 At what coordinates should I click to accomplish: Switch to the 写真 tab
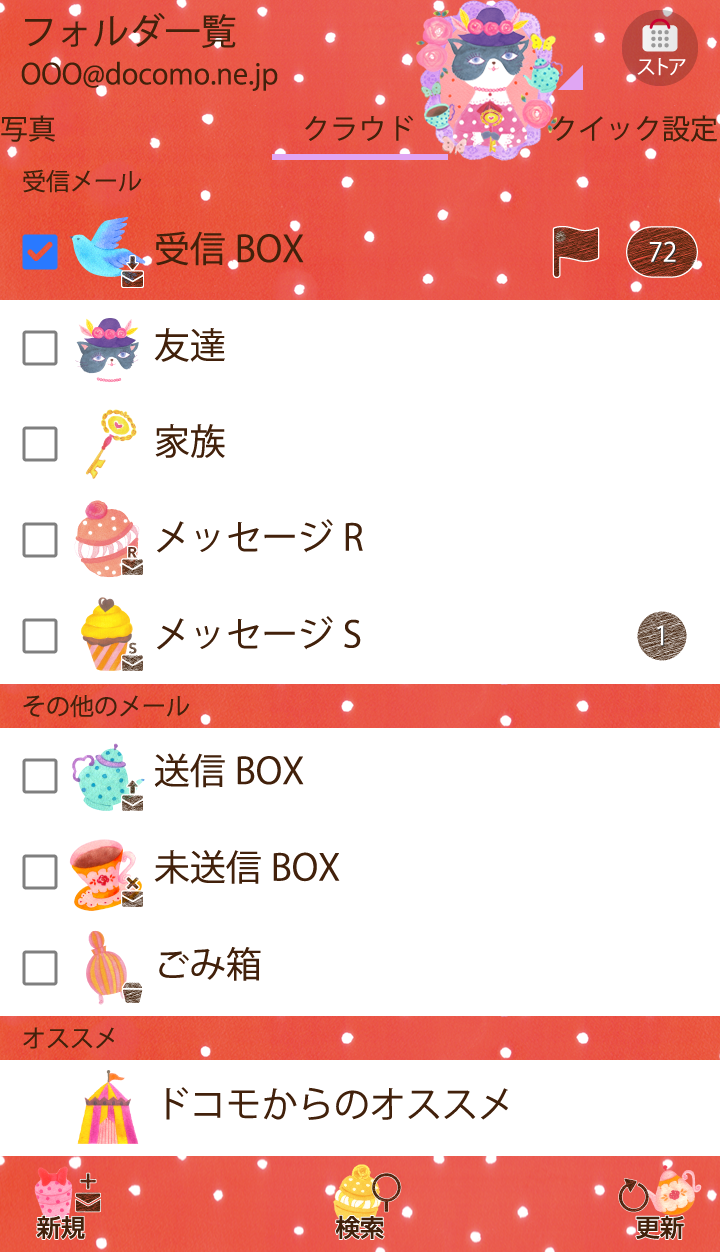(28, 129)
